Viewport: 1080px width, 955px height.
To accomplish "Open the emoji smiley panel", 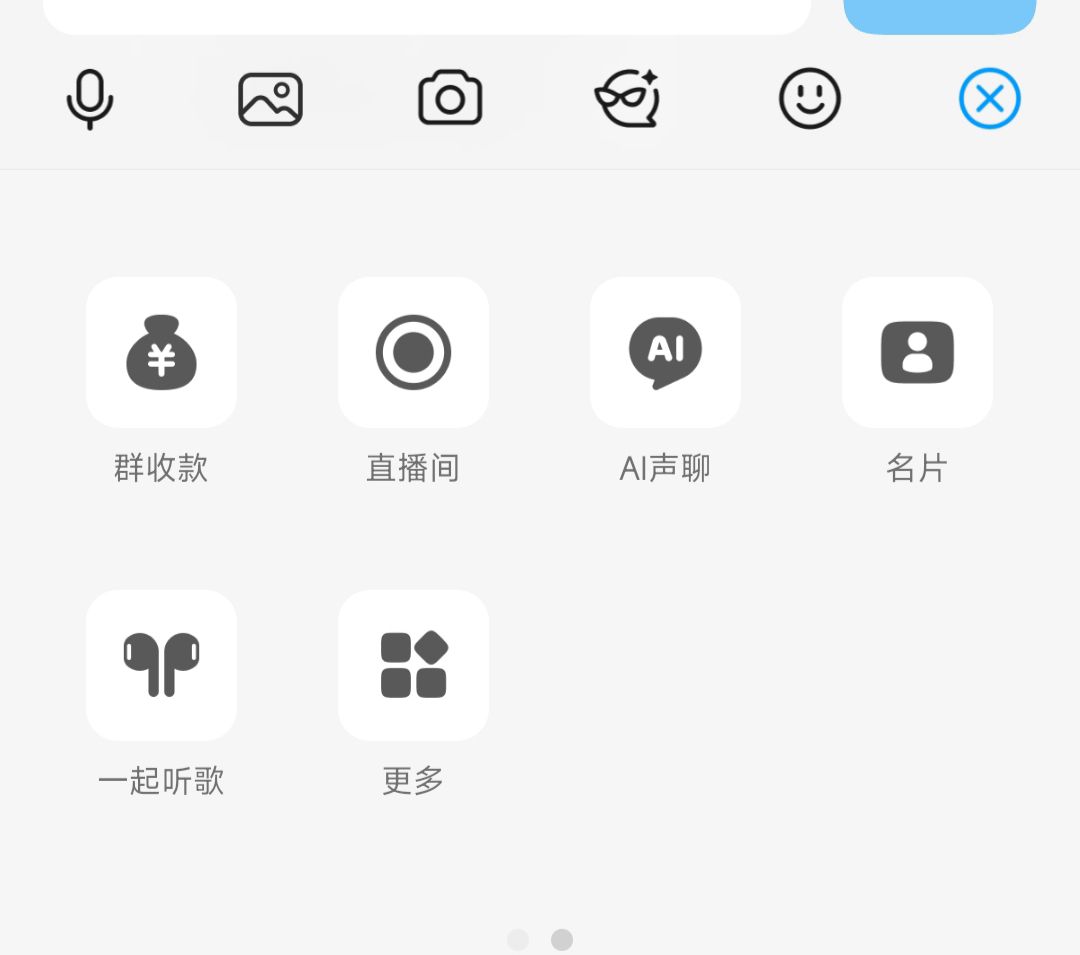I will [x=809, y=99].
